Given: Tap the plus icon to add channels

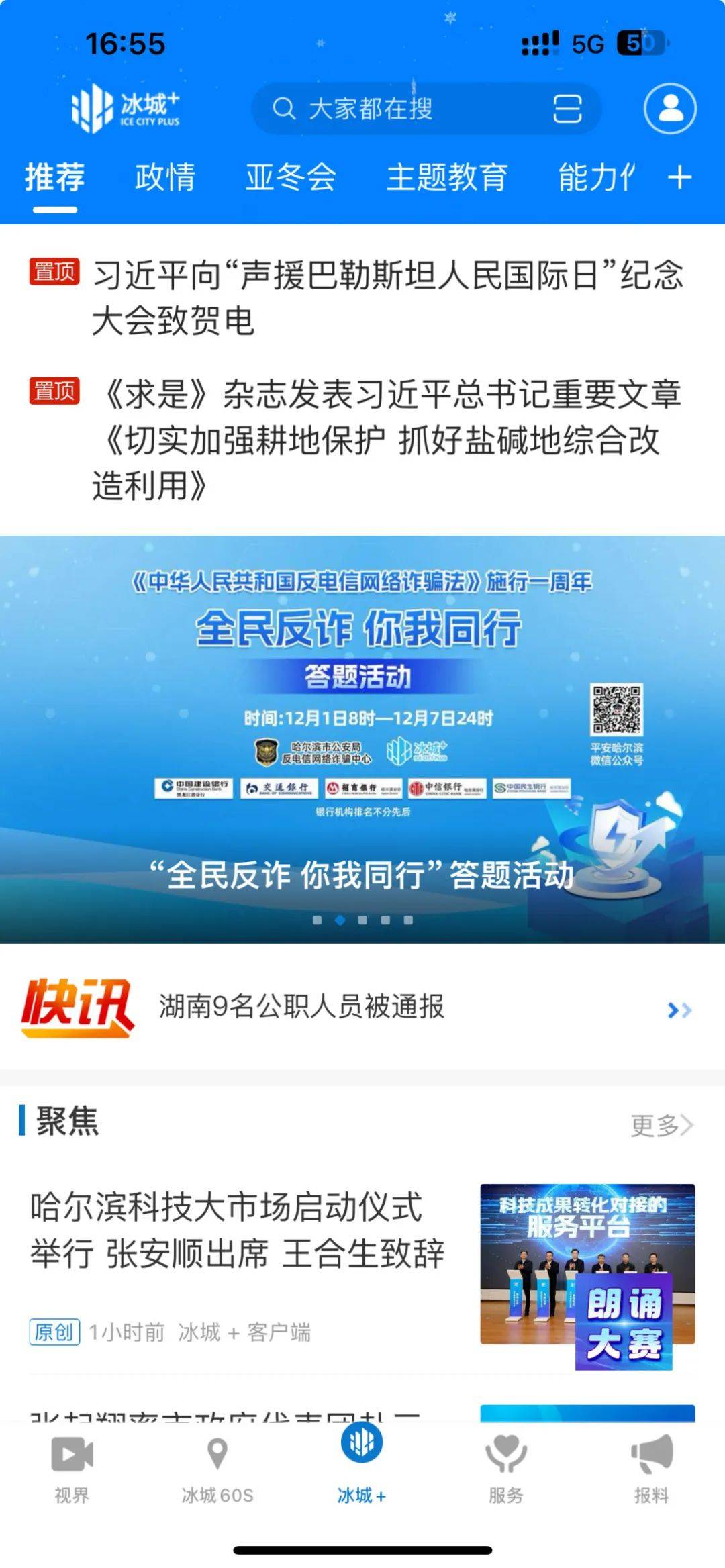Looking at the screenshot, I should click(x=679, y=178).
